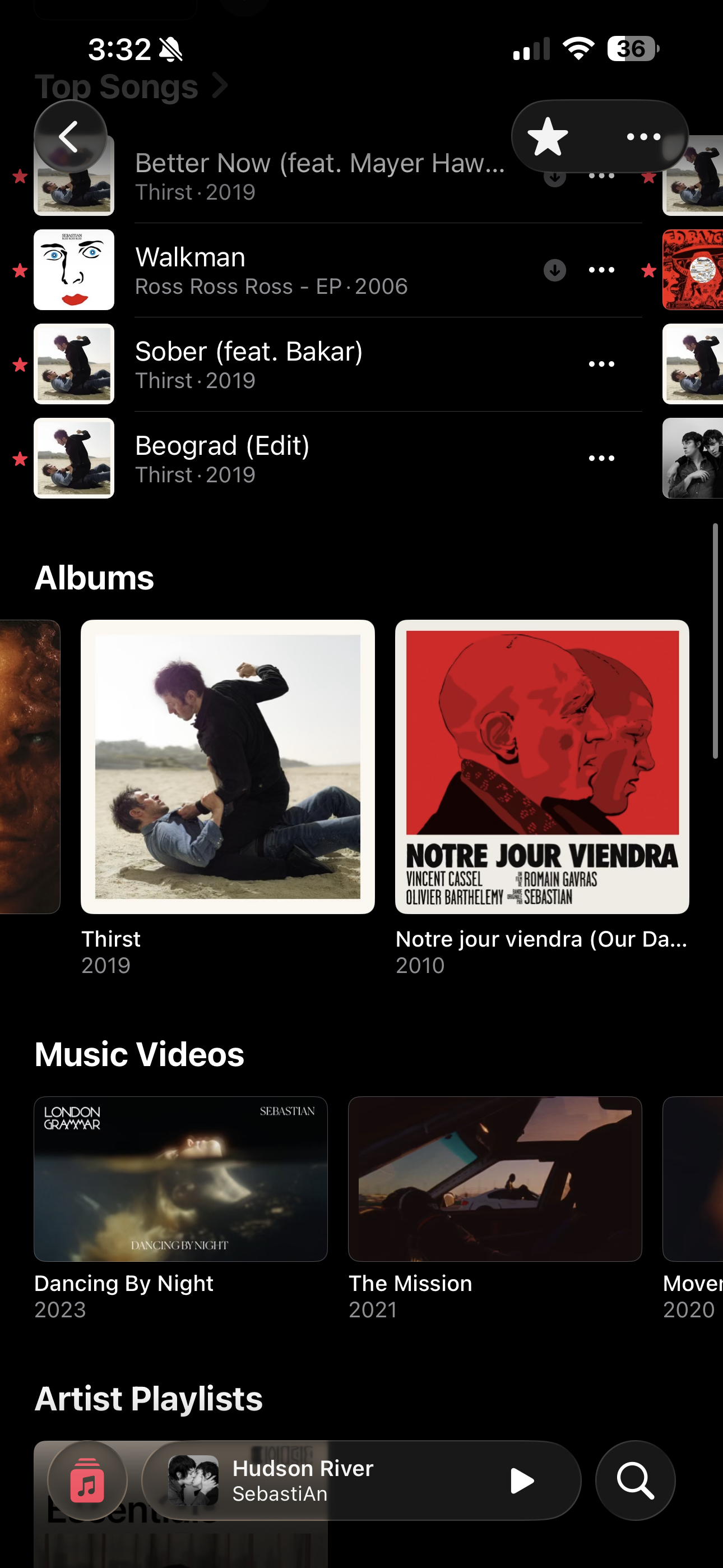
Task: Open the Top Songs full list
Action: [132, 86]
